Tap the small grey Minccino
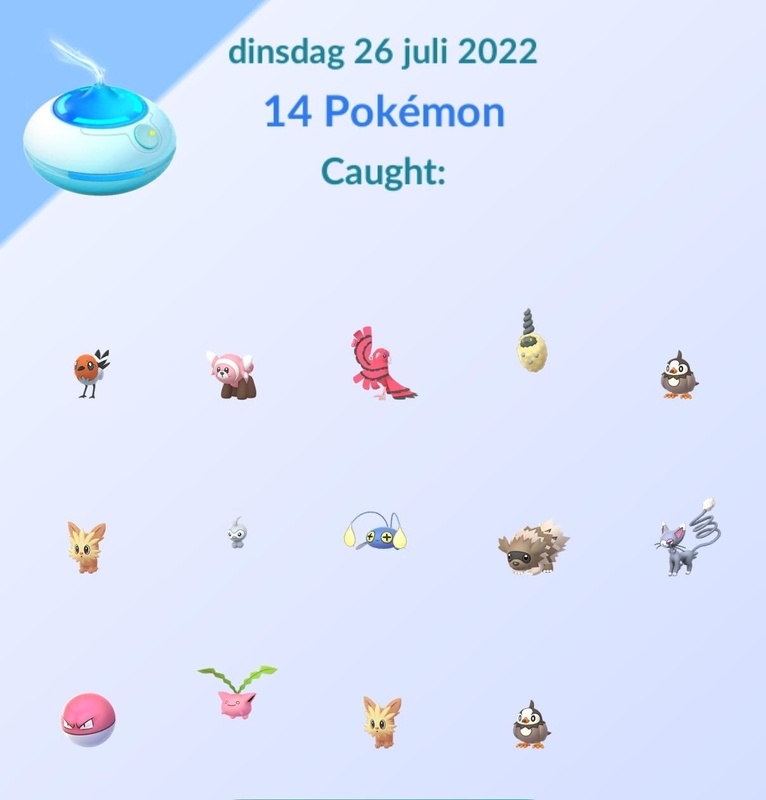Image resolution: width=766 pixels, height=800 pixels. [x=236, y=533]
